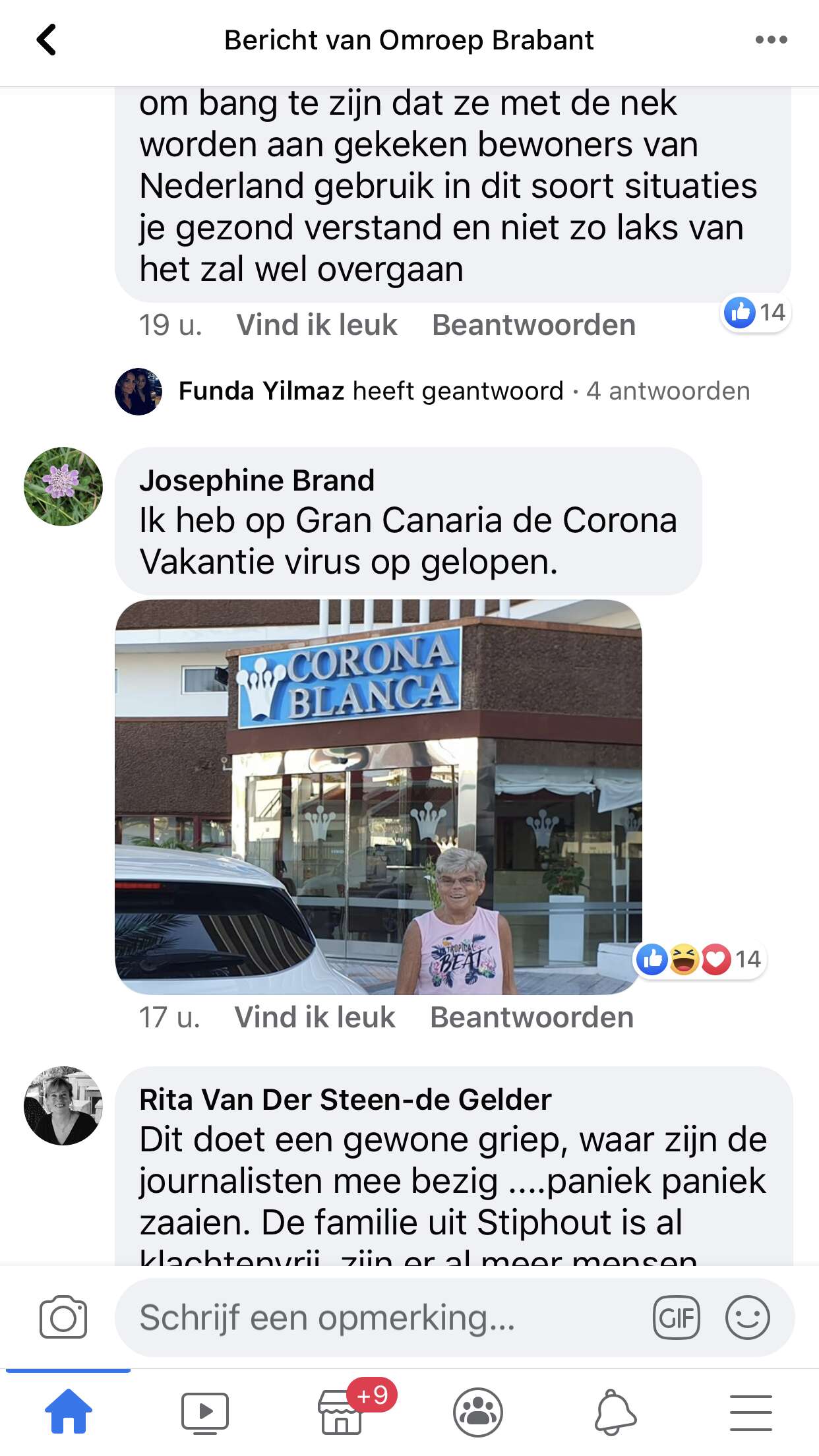Switch to the Home tab
Viewport: 819px width, 1456px height.
point(69,1412)
